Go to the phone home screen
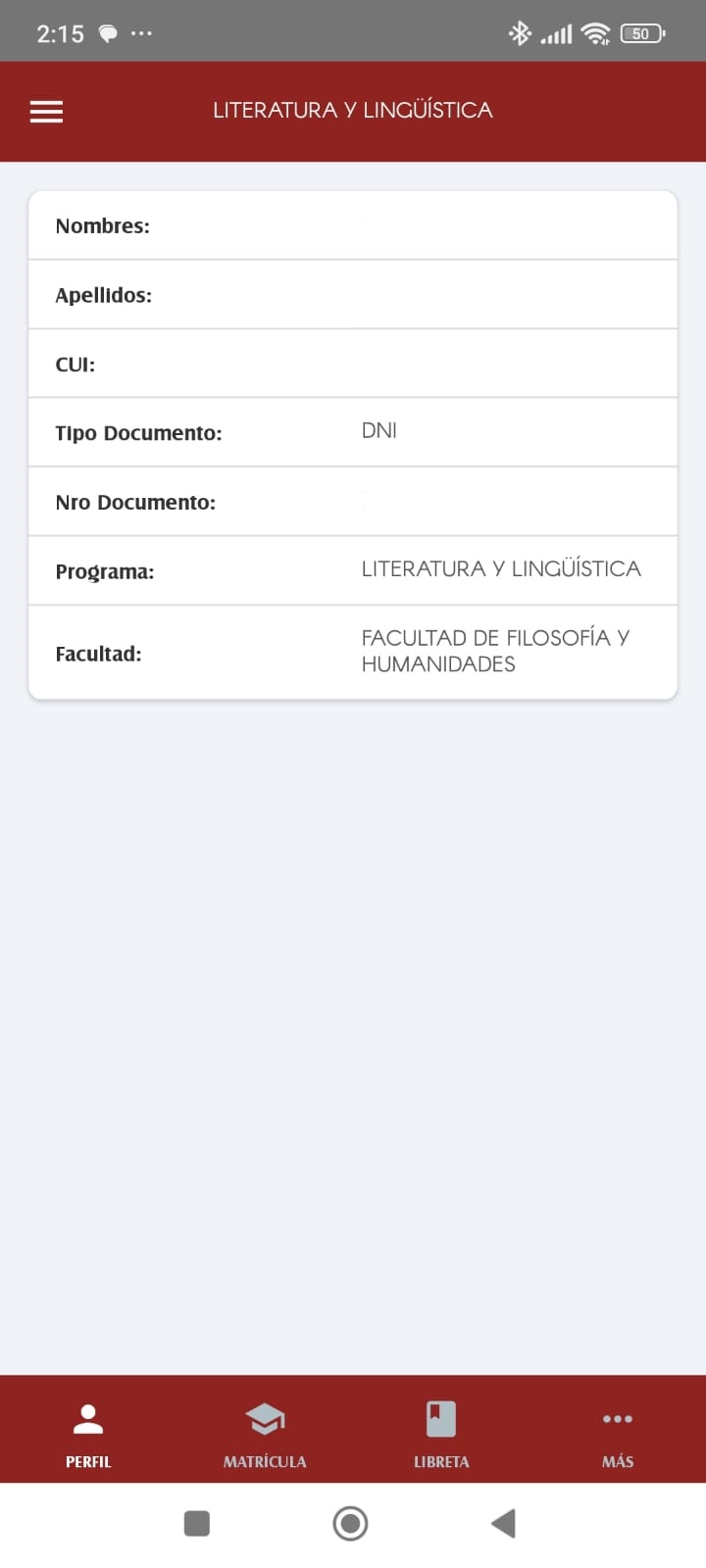Screen dimensions: 706x1568 (x=350, y=1523)
